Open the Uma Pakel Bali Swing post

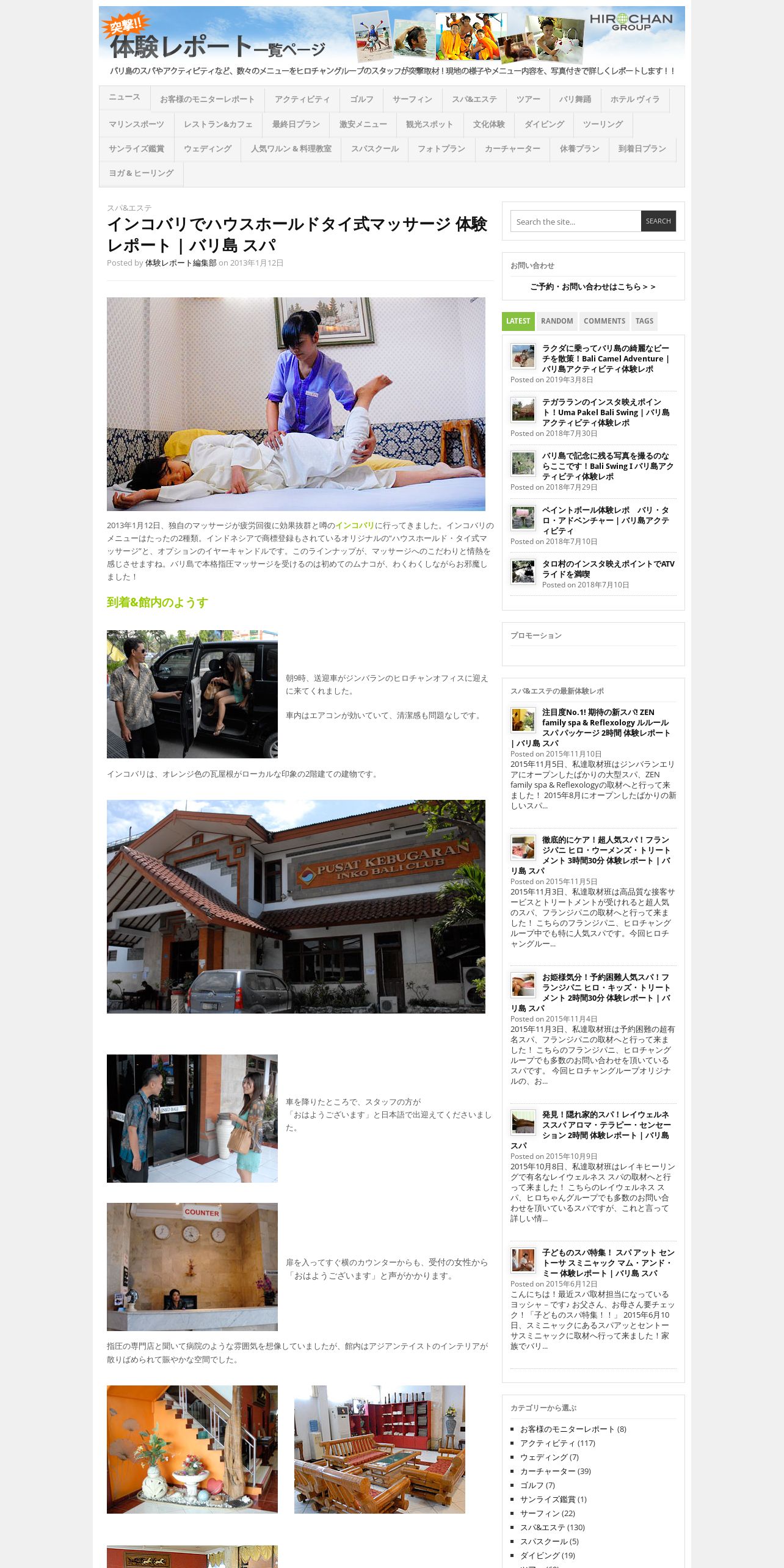(x=606, y=412)
